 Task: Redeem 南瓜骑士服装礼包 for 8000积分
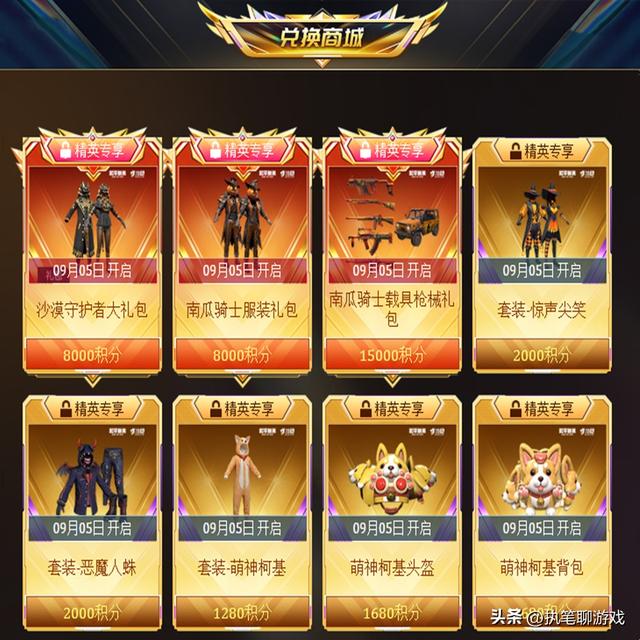(241, 352)
